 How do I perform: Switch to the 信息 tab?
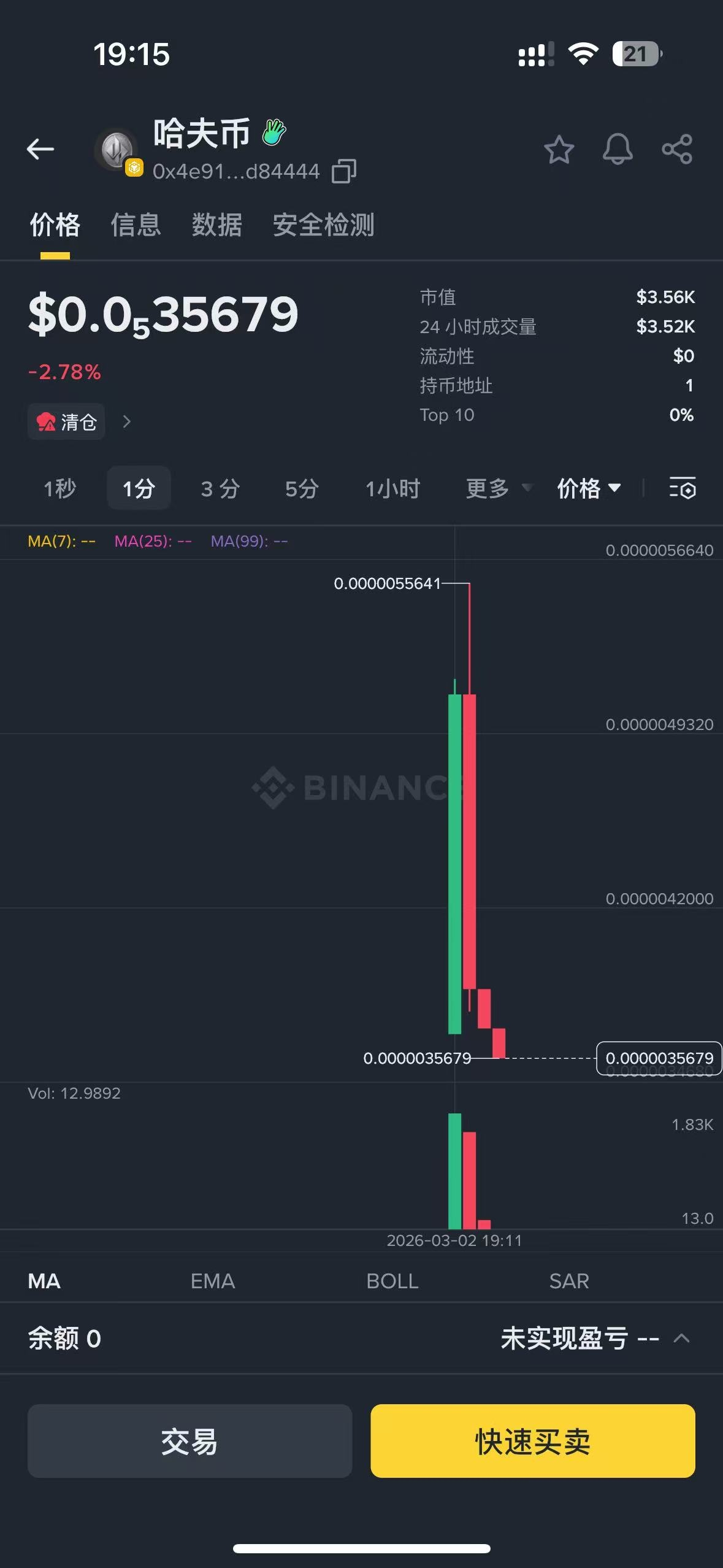point(136,225)
